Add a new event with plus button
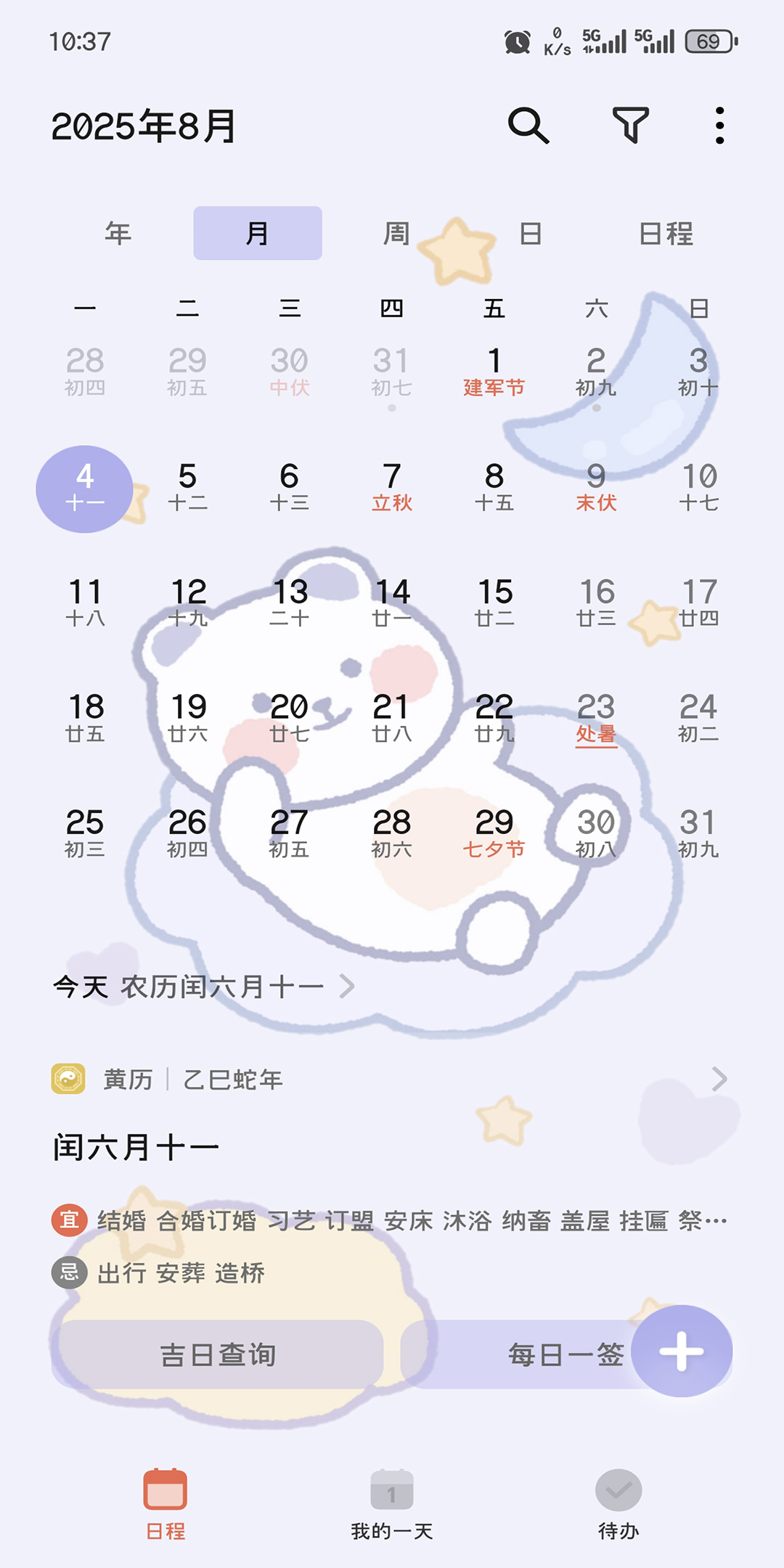Screen dimensions: 784x1568 (x=681, y=1351)
